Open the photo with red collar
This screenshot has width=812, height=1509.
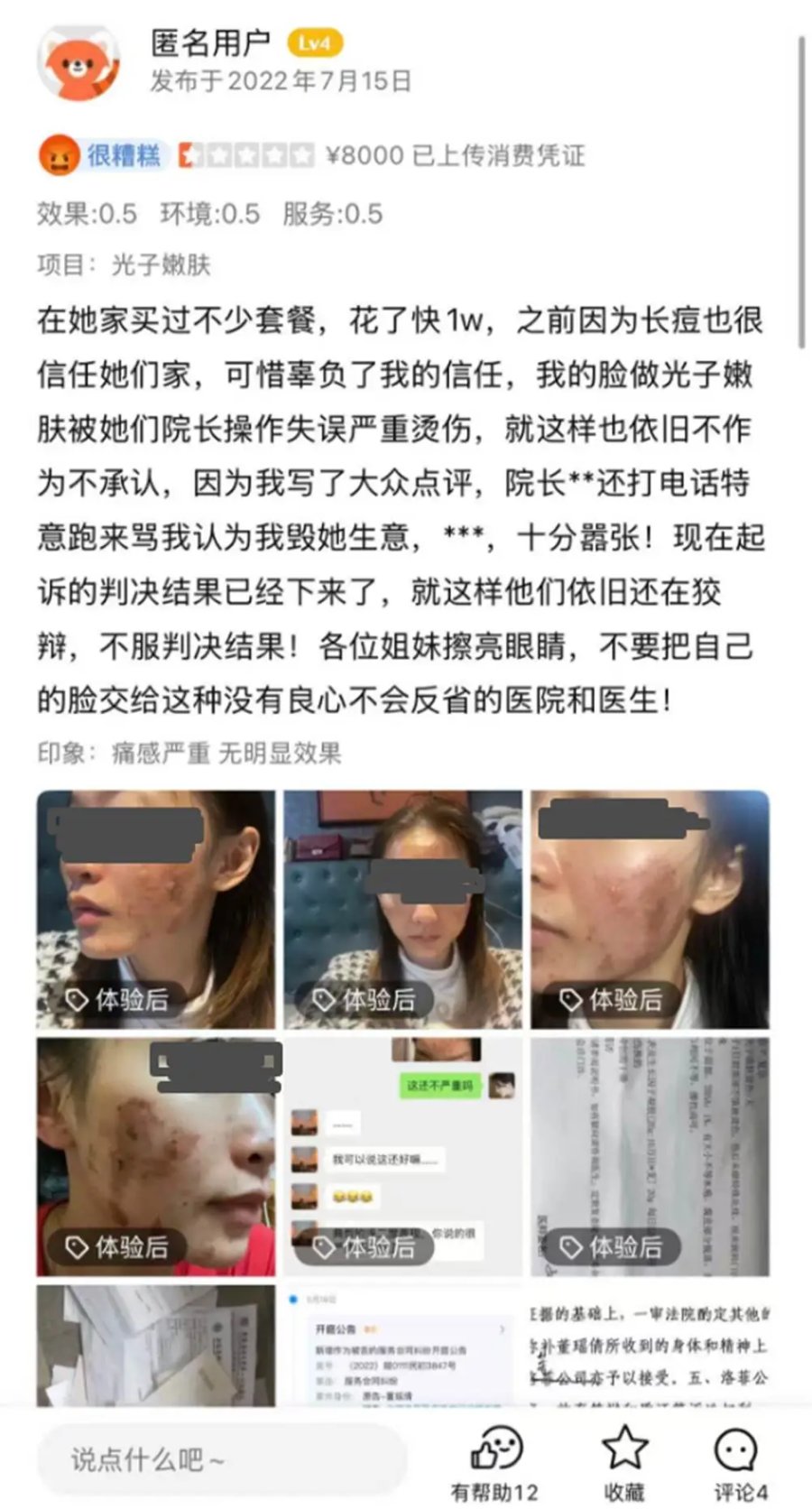(x=155, y=1156)
